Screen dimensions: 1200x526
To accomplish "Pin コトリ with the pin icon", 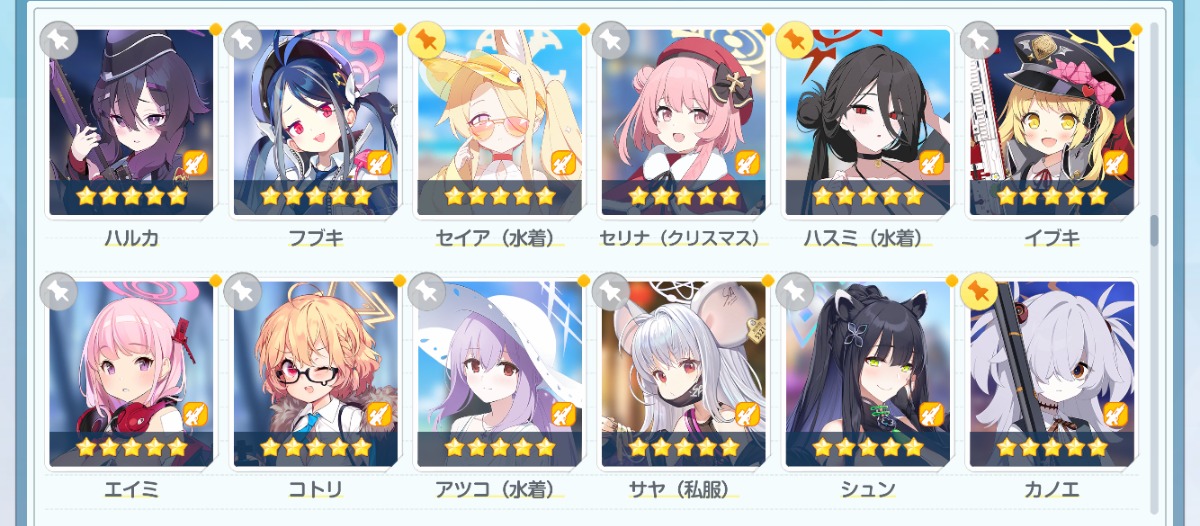I will 242,291.
